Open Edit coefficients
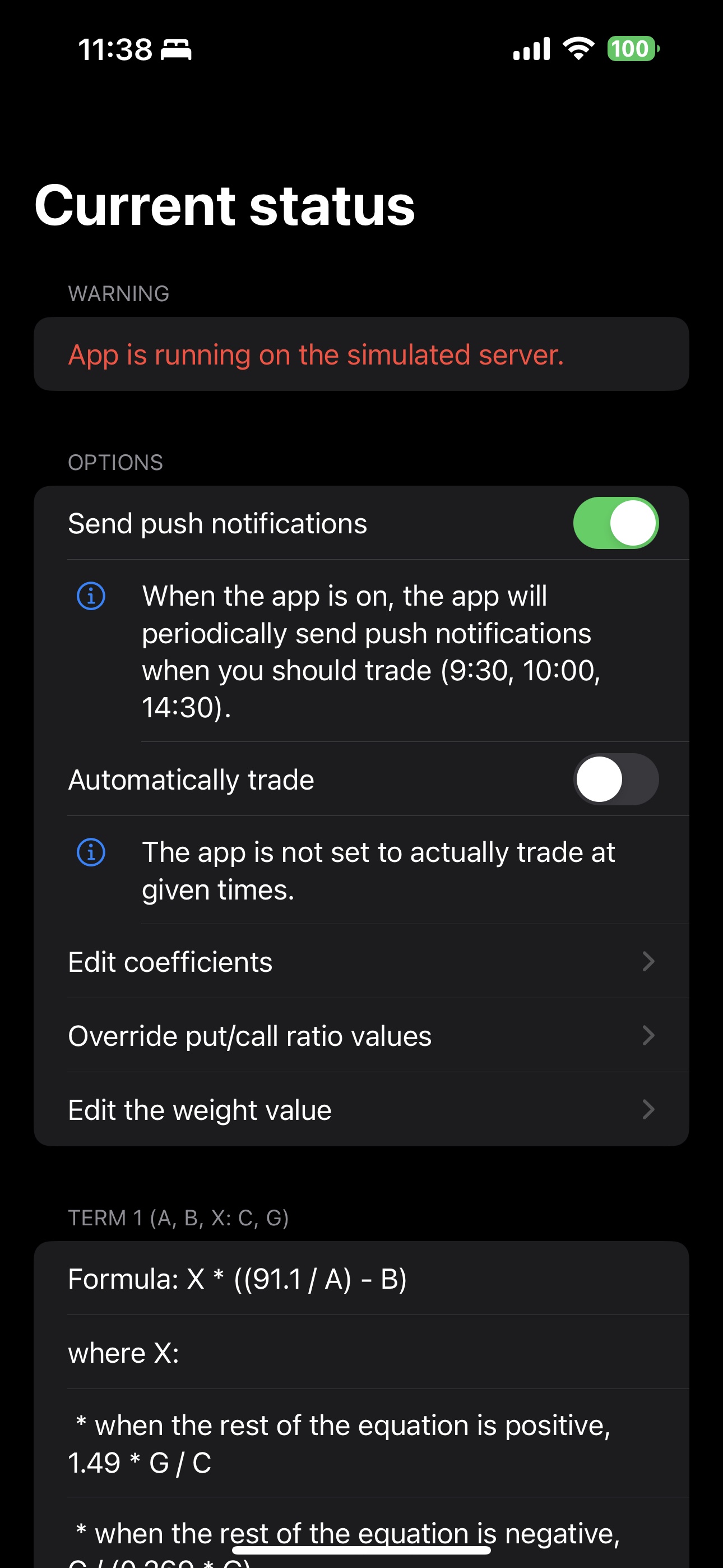The height and width of the screenshot is (1568, 723). pos(361,962)
